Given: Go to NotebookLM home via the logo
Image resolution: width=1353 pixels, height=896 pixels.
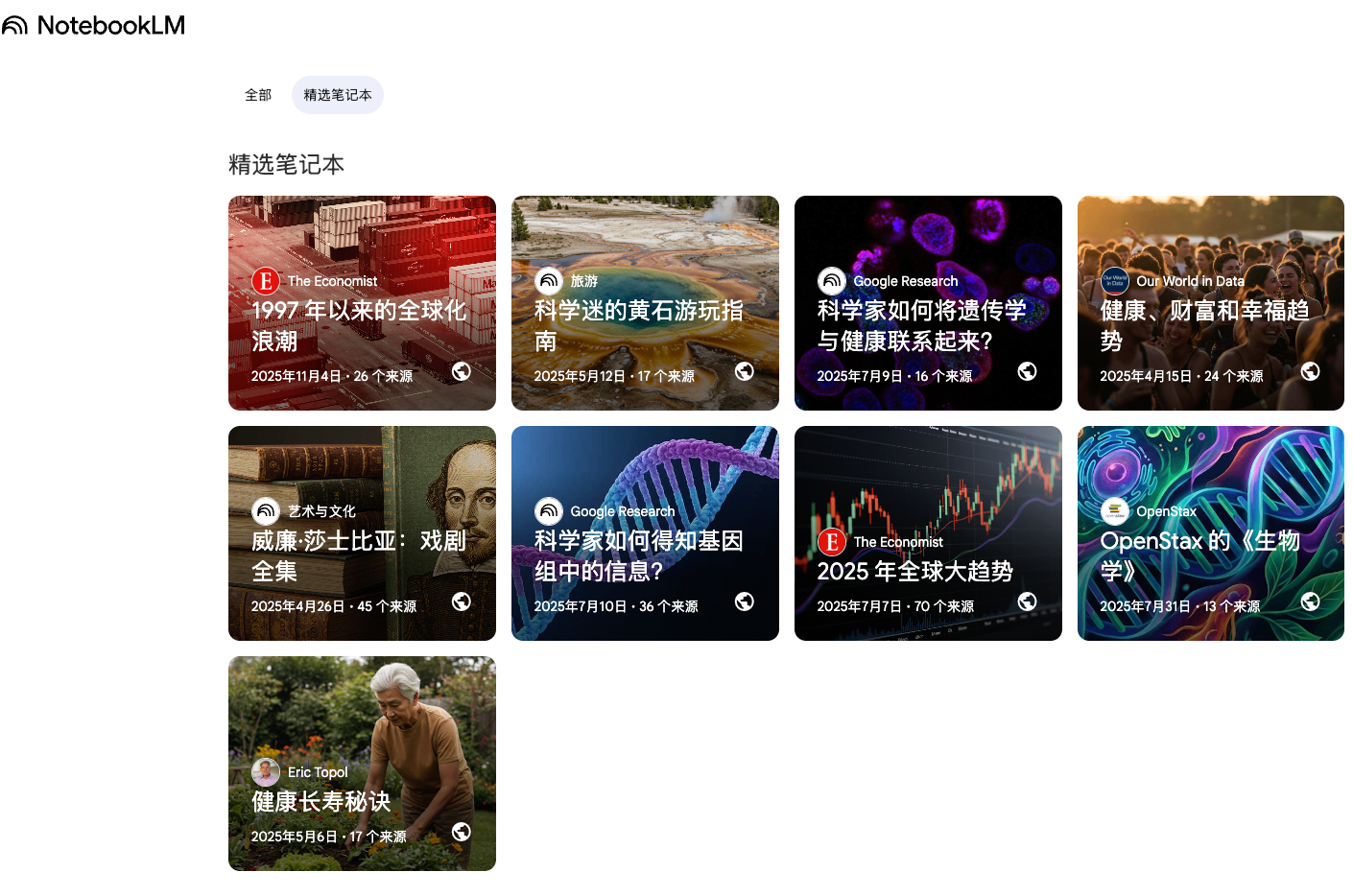Looking at the screenshot, I should [94, 26].
